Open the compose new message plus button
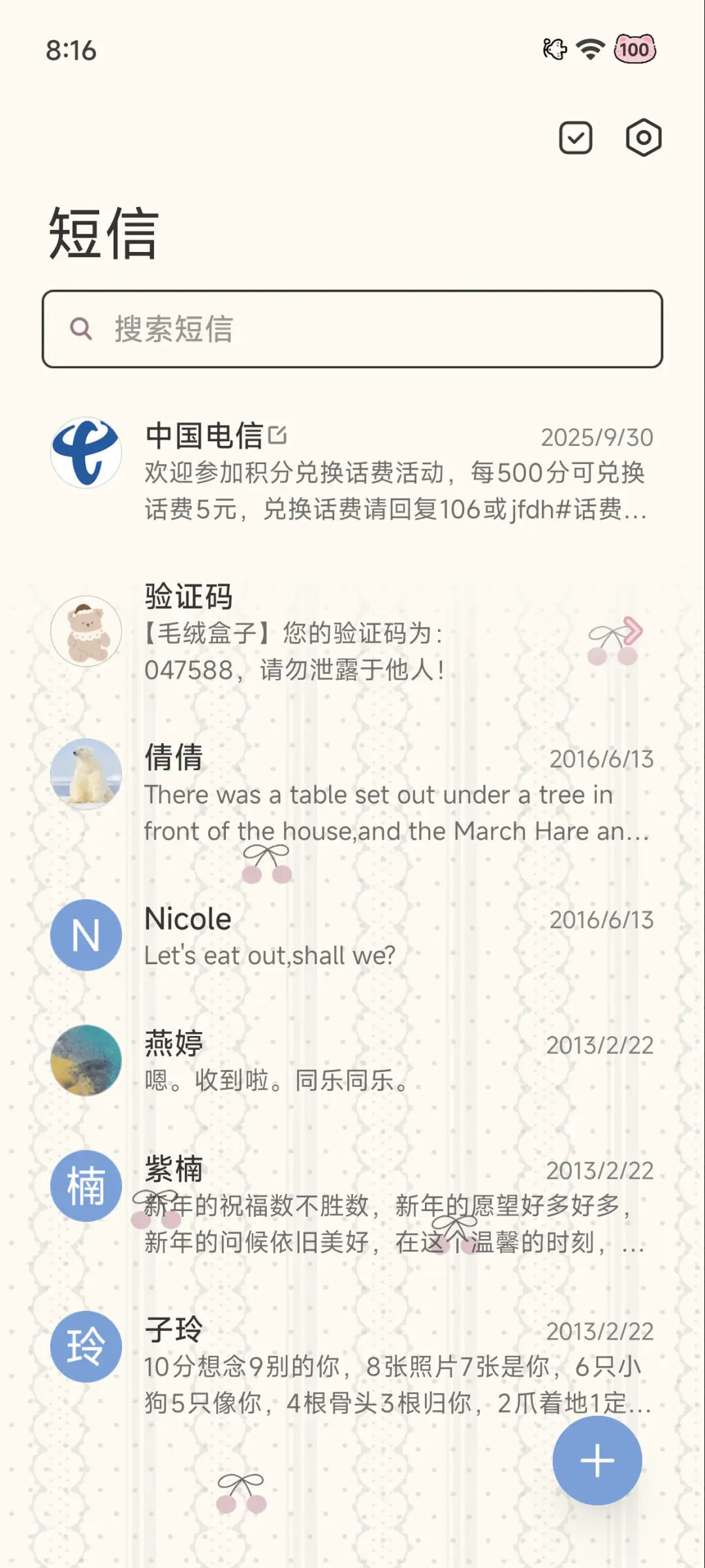This screenshot has width=705, height=1568. click(597, 1461)
